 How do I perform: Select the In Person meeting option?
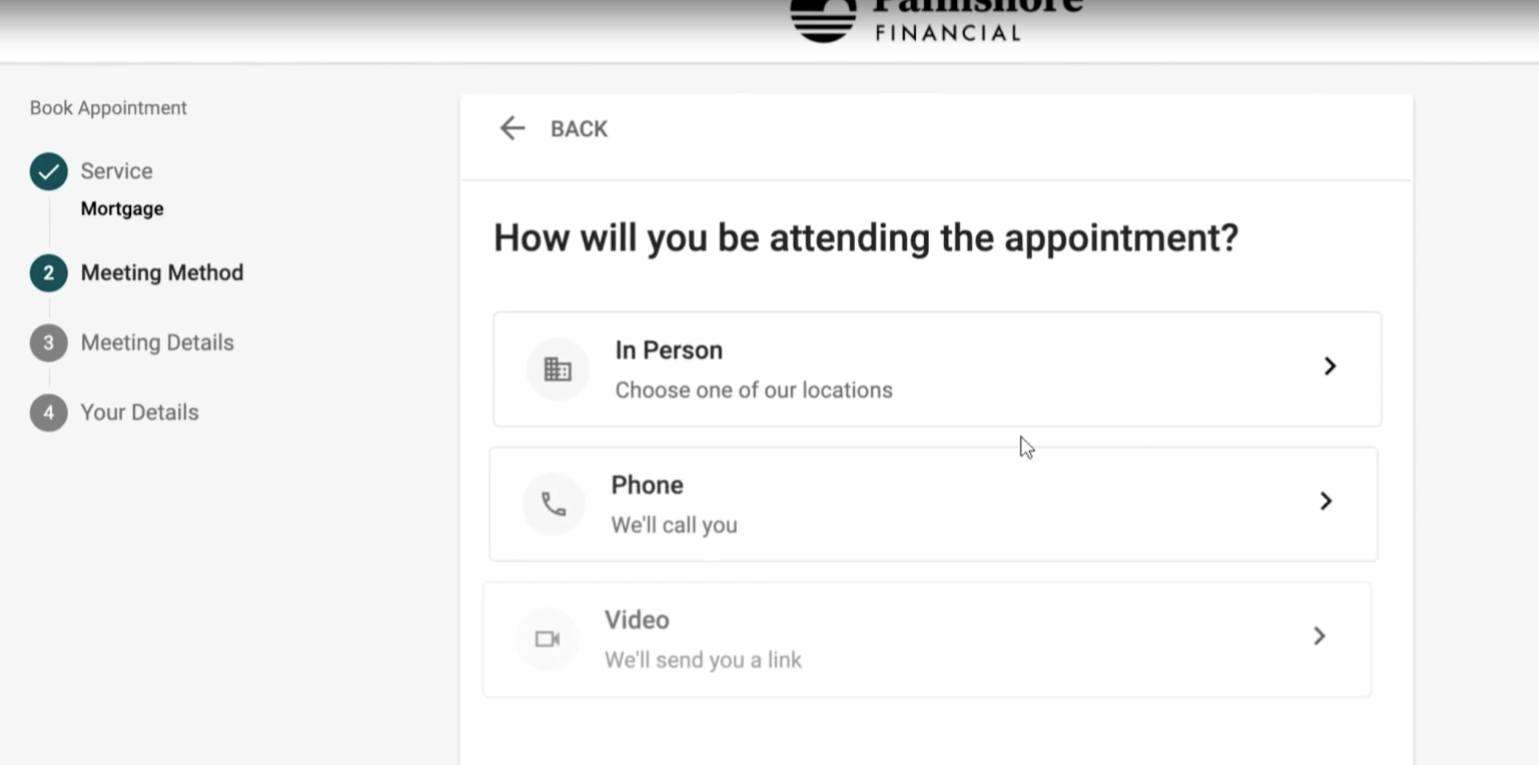[937, 369]
